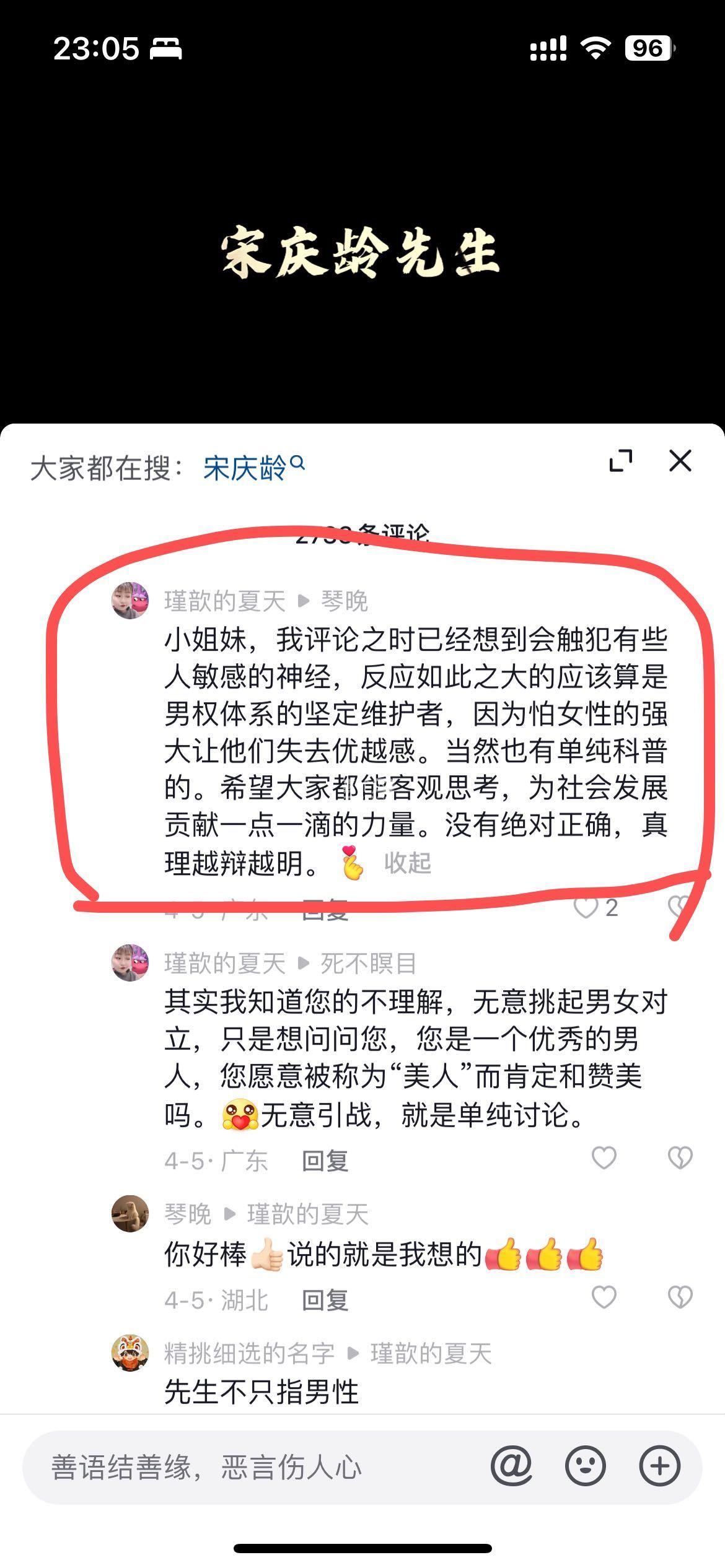Open 琴晚's profile avatar
The width and height of the screenshot is (725, 1568).
click(130, 1214)
